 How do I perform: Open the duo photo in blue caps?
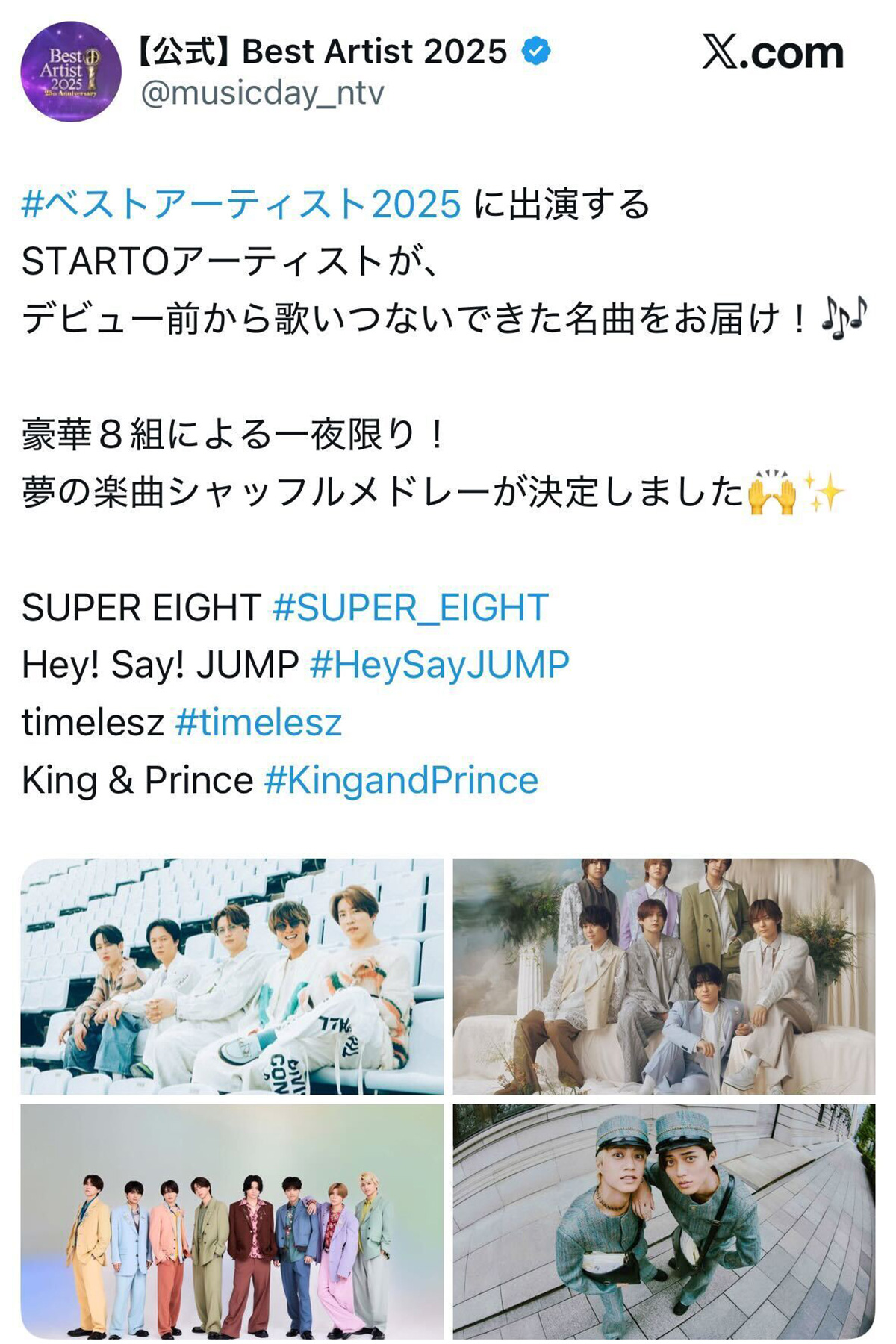[663, 1221]
